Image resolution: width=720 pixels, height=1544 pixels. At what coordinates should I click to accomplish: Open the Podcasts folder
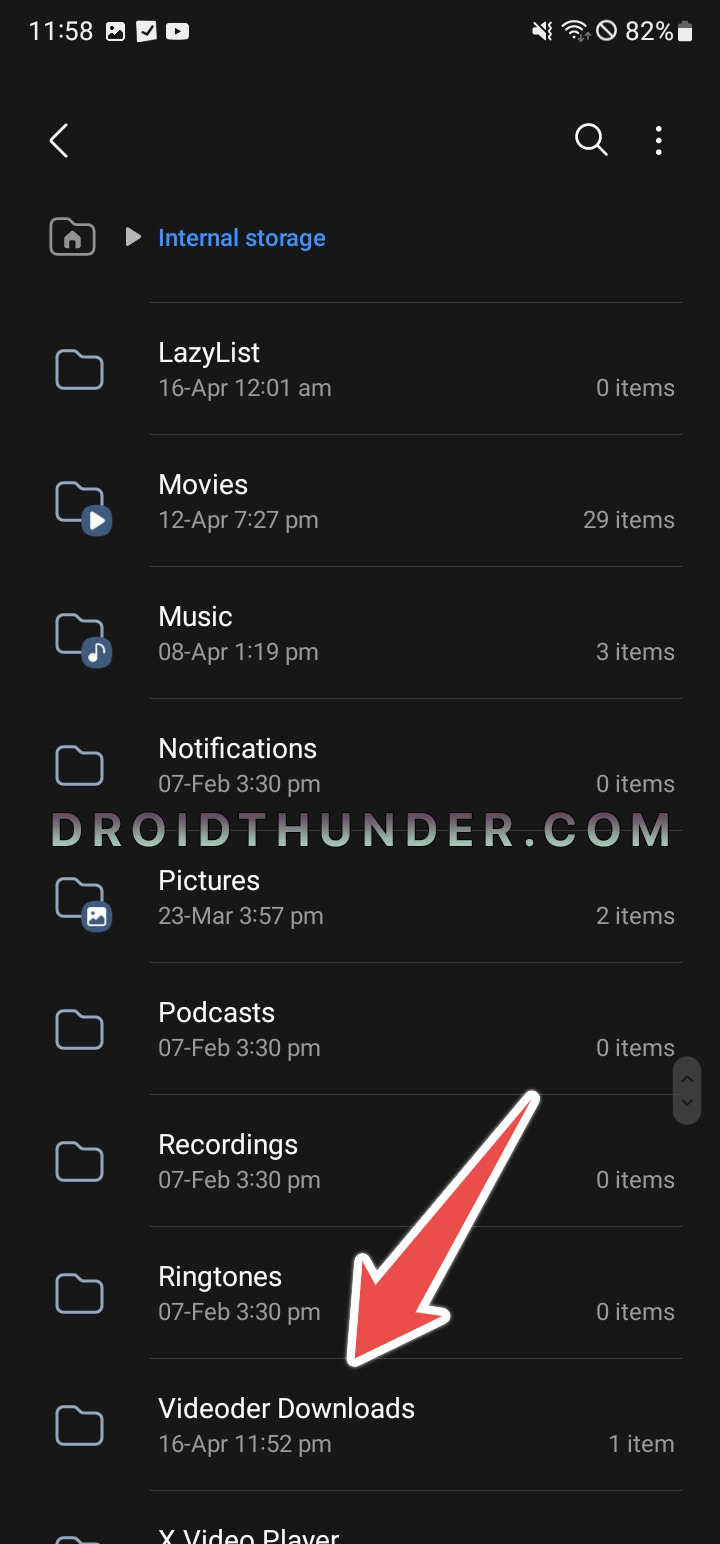[x=360, y=1029]
